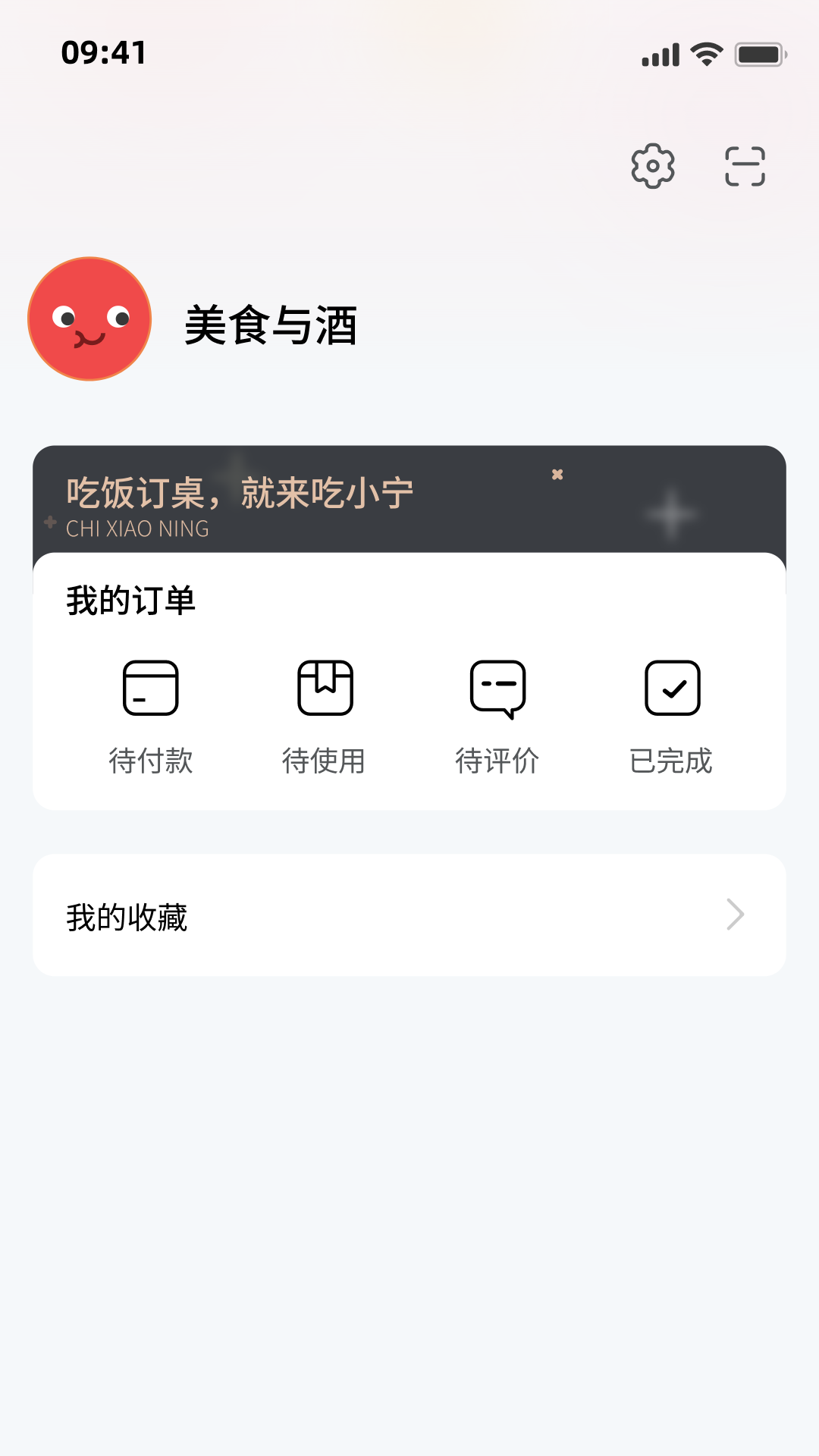Viewport: 819px width, 1456px height.
Task: Open the settings gear icon
Action: (652, 167)
